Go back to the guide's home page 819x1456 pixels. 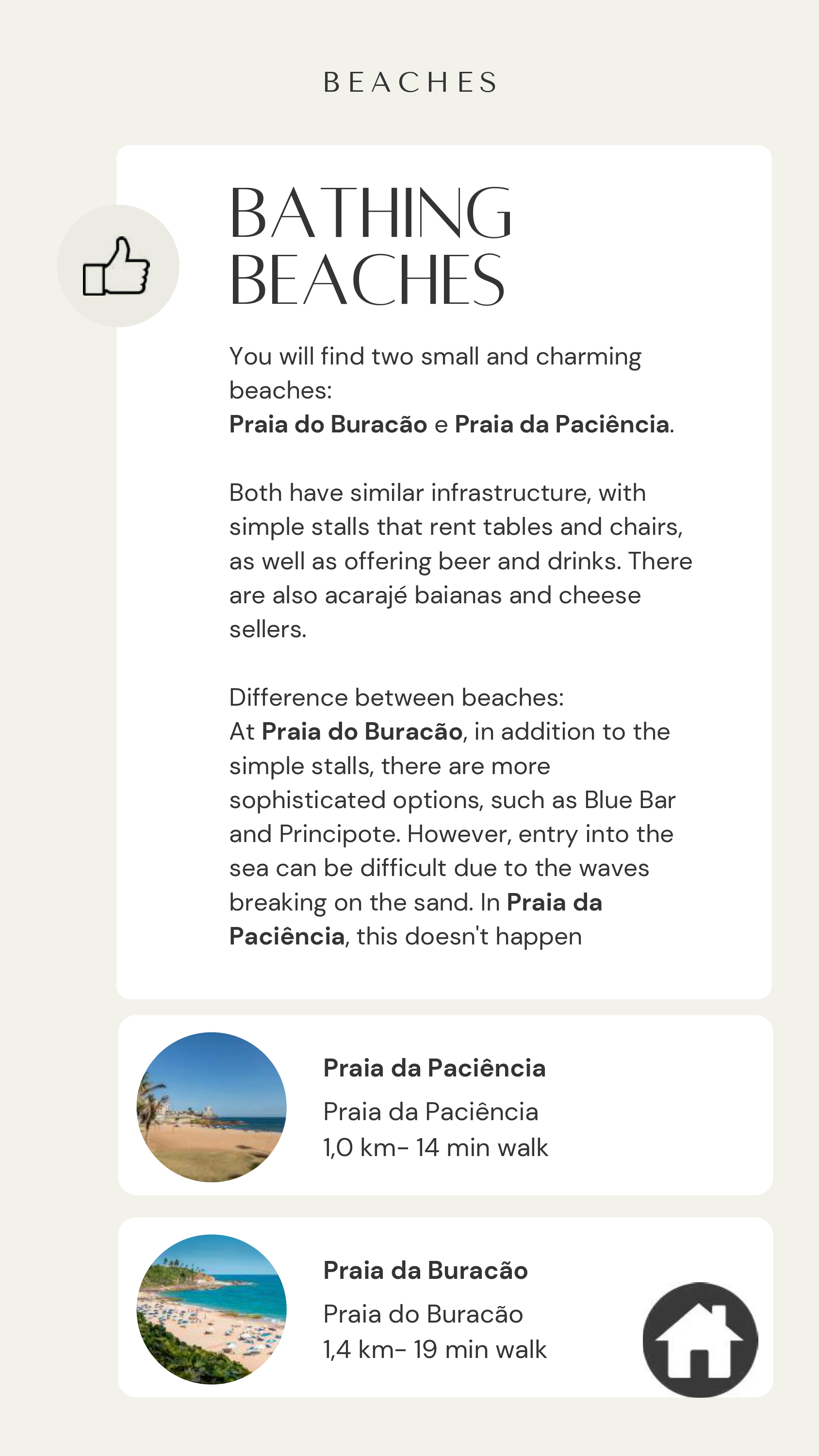pos(700,1340)
